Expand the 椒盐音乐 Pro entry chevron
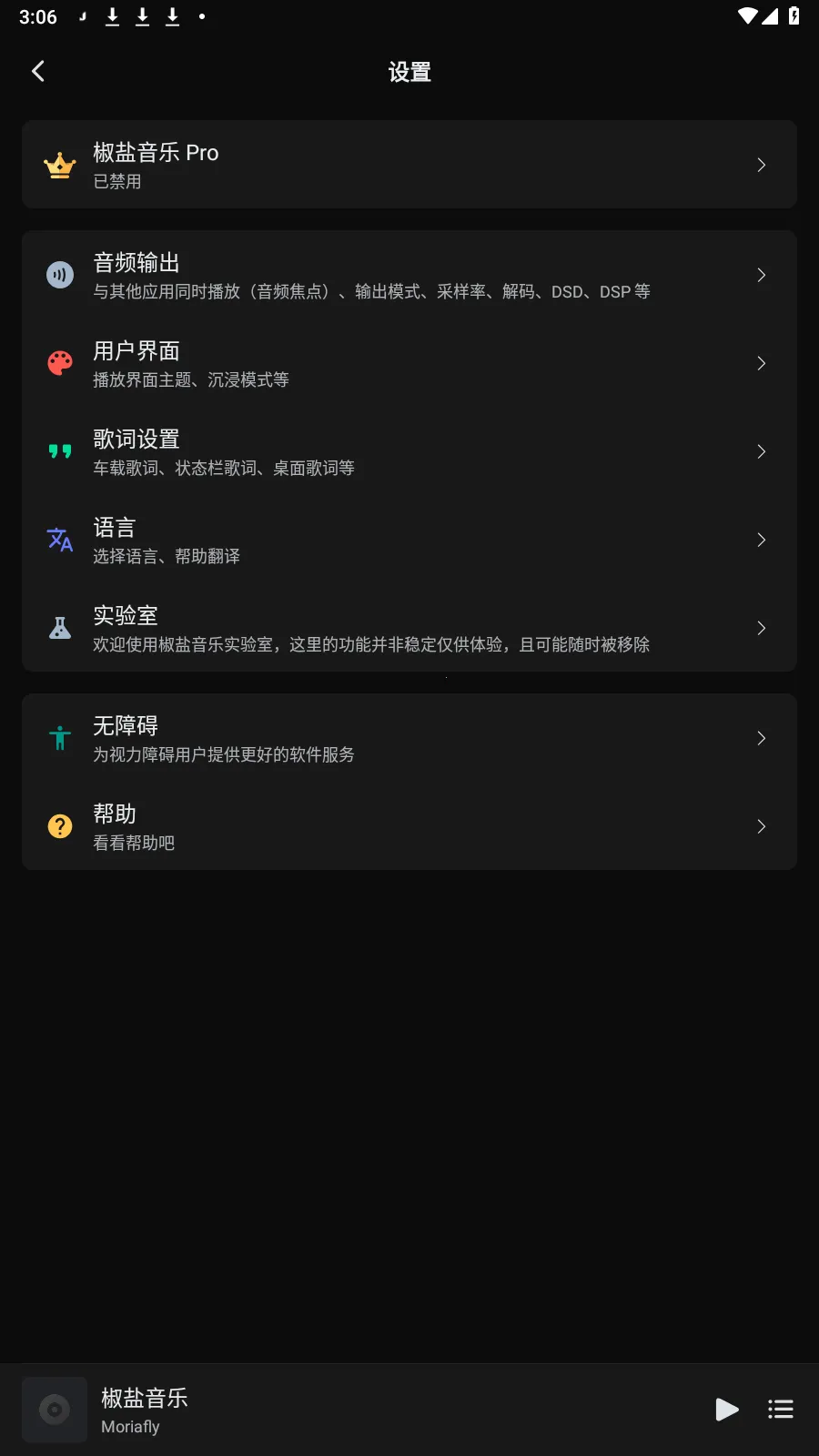Screen dimensions: 819x1456 tap(761, 165)
